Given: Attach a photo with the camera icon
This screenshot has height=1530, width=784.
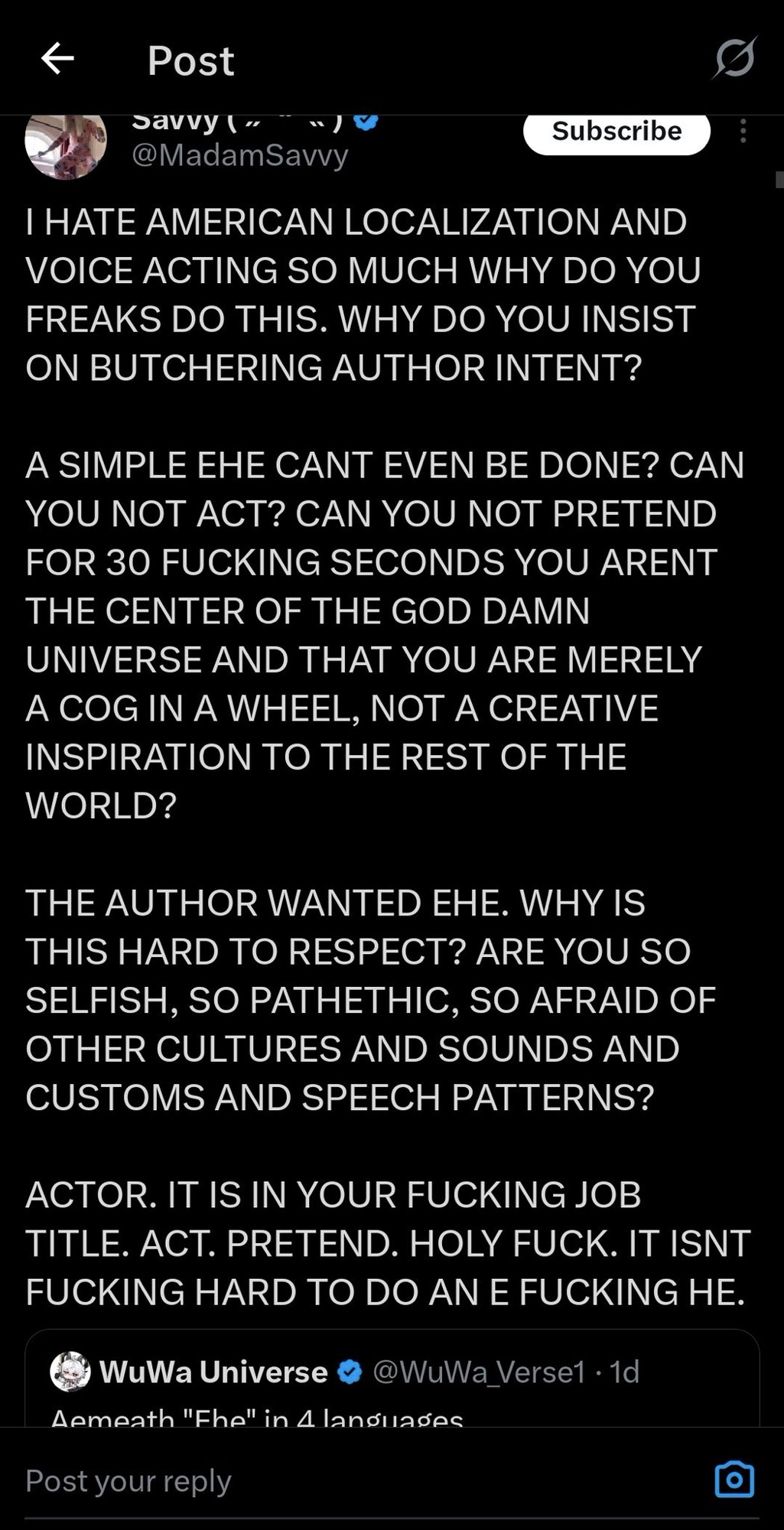Looking at the screenshot, I should point(734,1479).
